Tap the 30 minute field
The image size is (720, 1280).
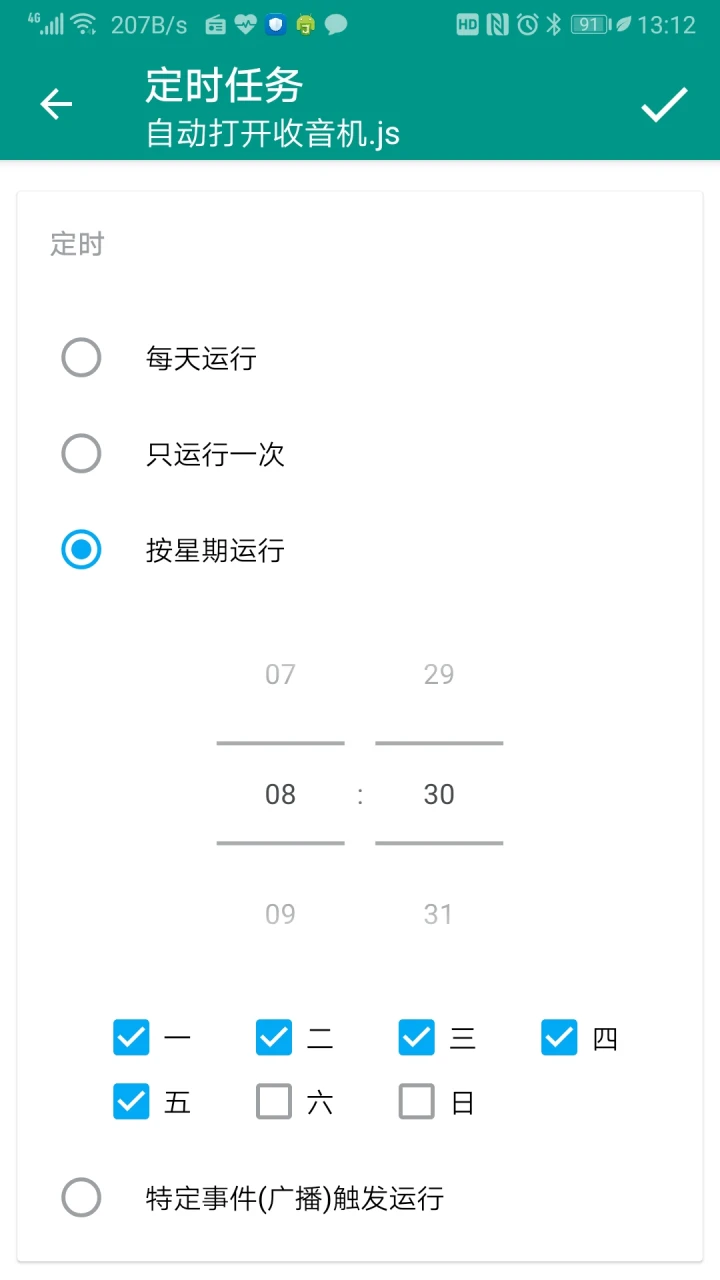coord(439,794)
